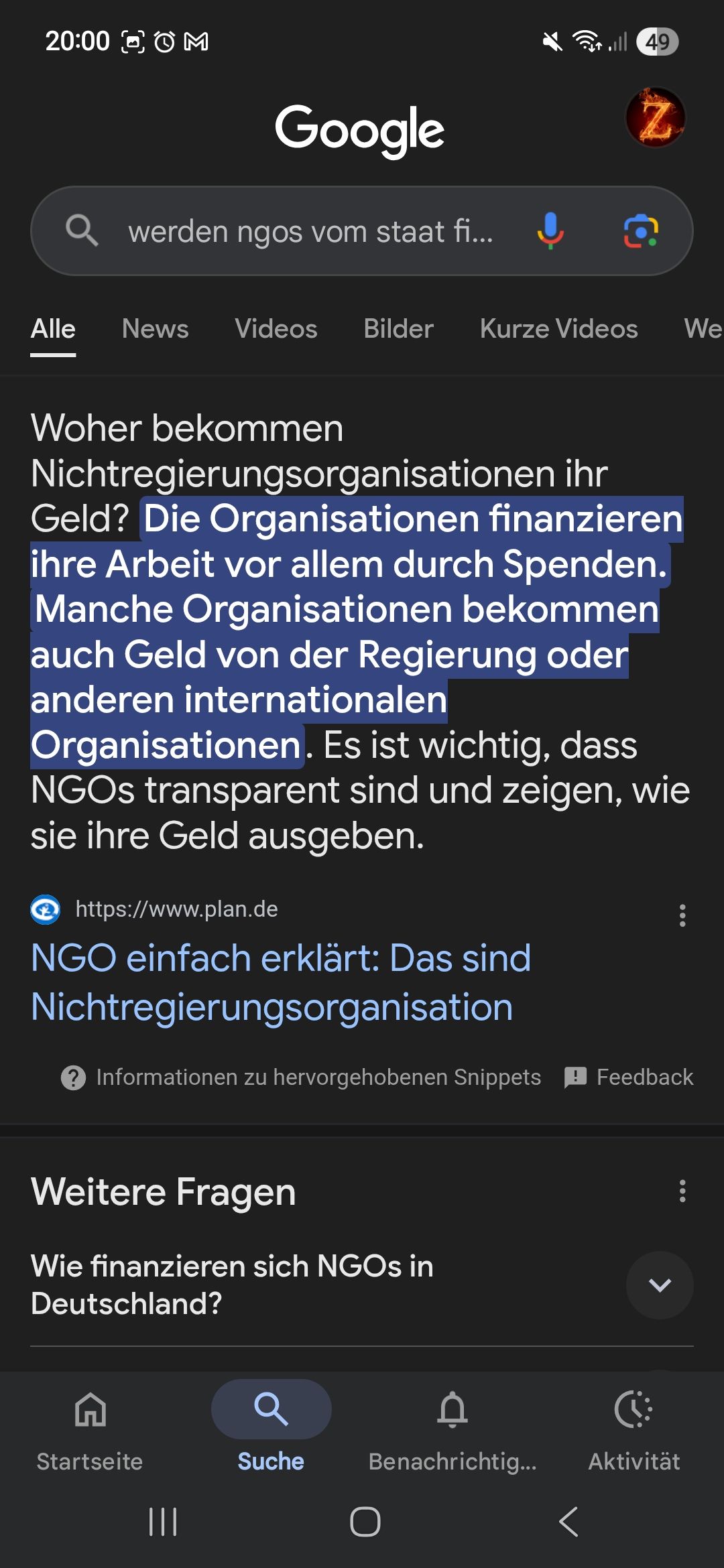The width and height of the screenshot is (724, 1568).
Task: Open the account profile picture
Action: (x=656, y=118)
